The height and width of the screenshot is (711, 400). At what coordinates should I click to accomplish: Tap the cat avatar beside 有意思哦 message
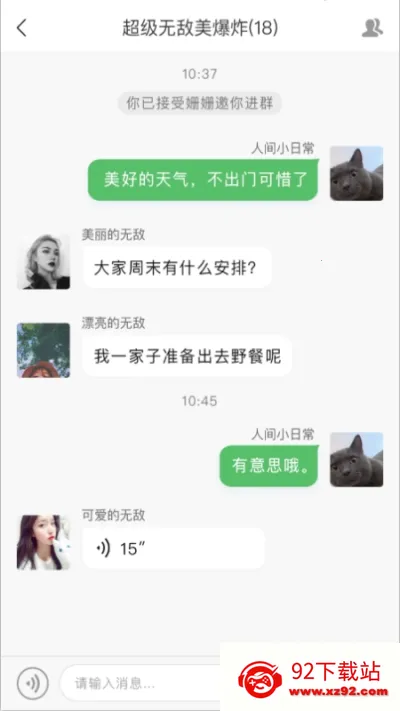click(x=356, y=459)
